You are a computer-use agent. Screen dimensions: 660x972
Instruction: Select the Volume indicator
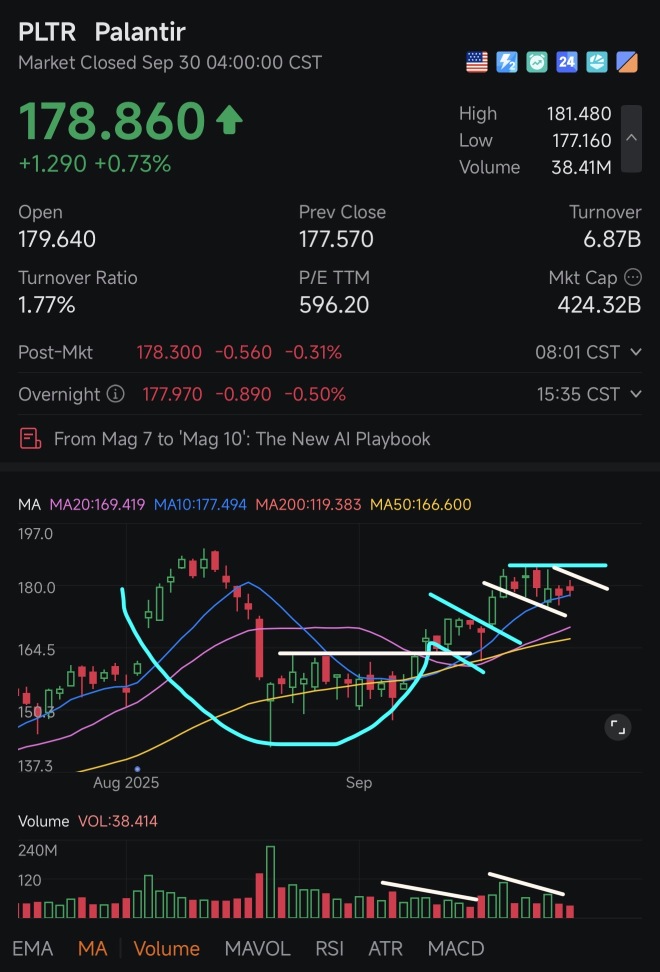pos(166,948)
